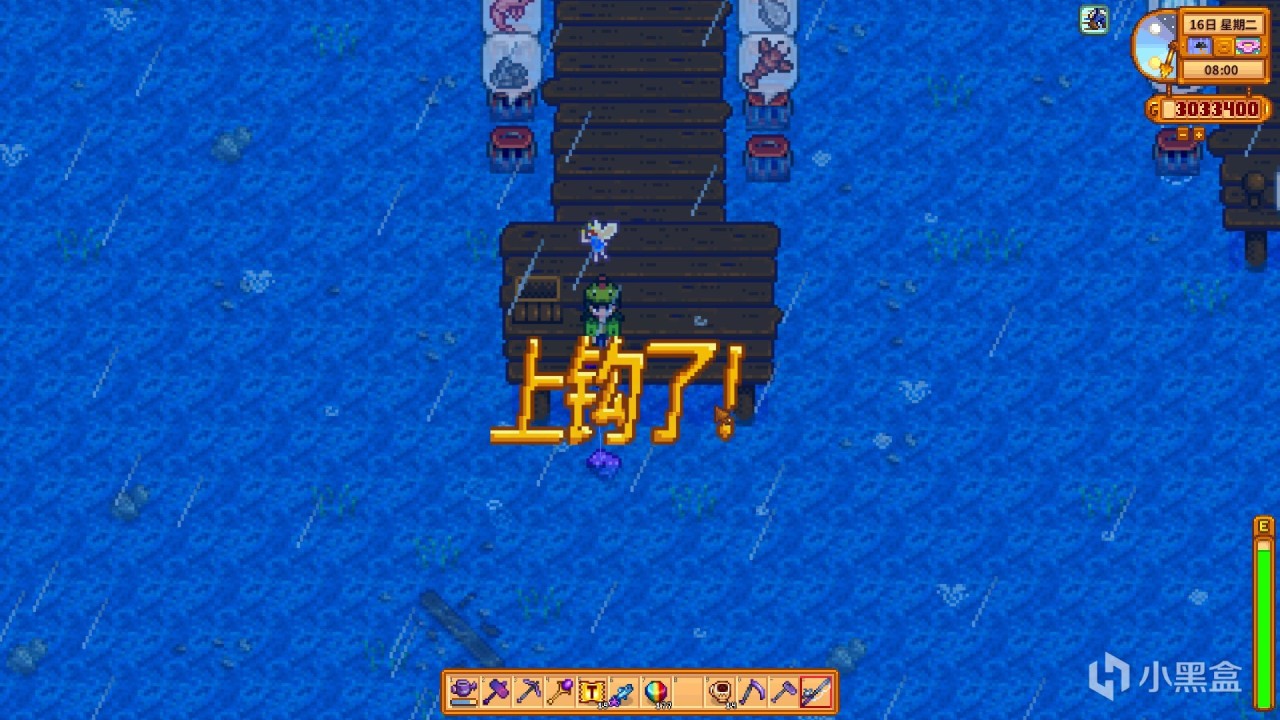Select the rainbow prismatic item
Image resolution: width=1280 pixels, height=720 pixels.
click(656, 691)
